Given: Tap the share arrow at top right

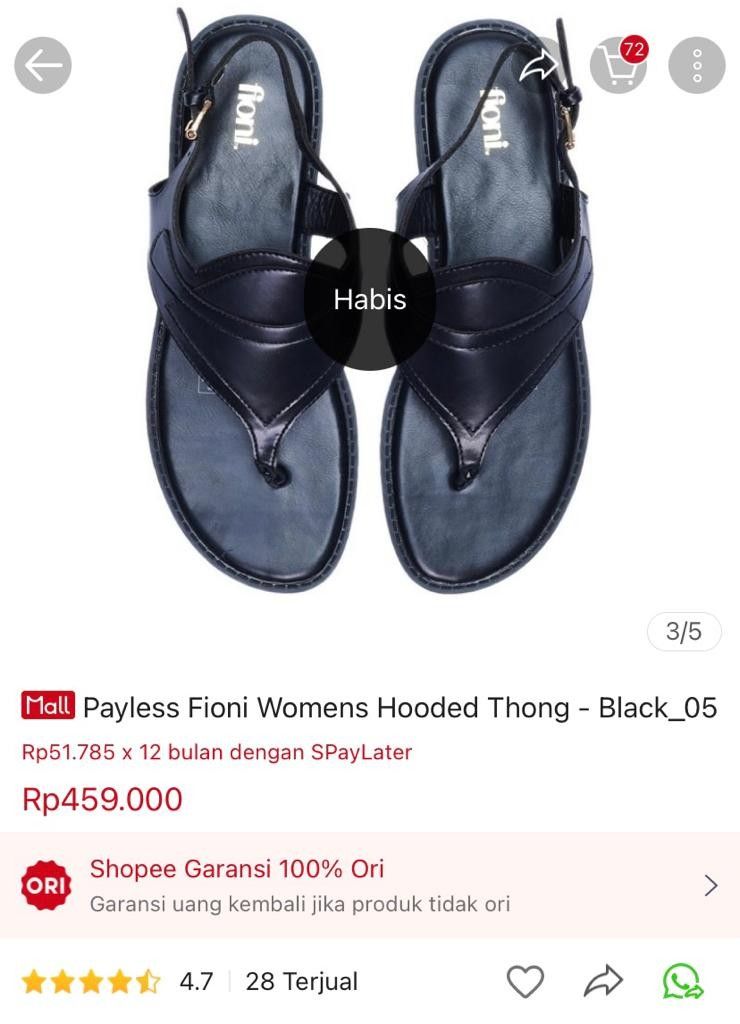Looking at the screenshot, I should click(539, 65).
